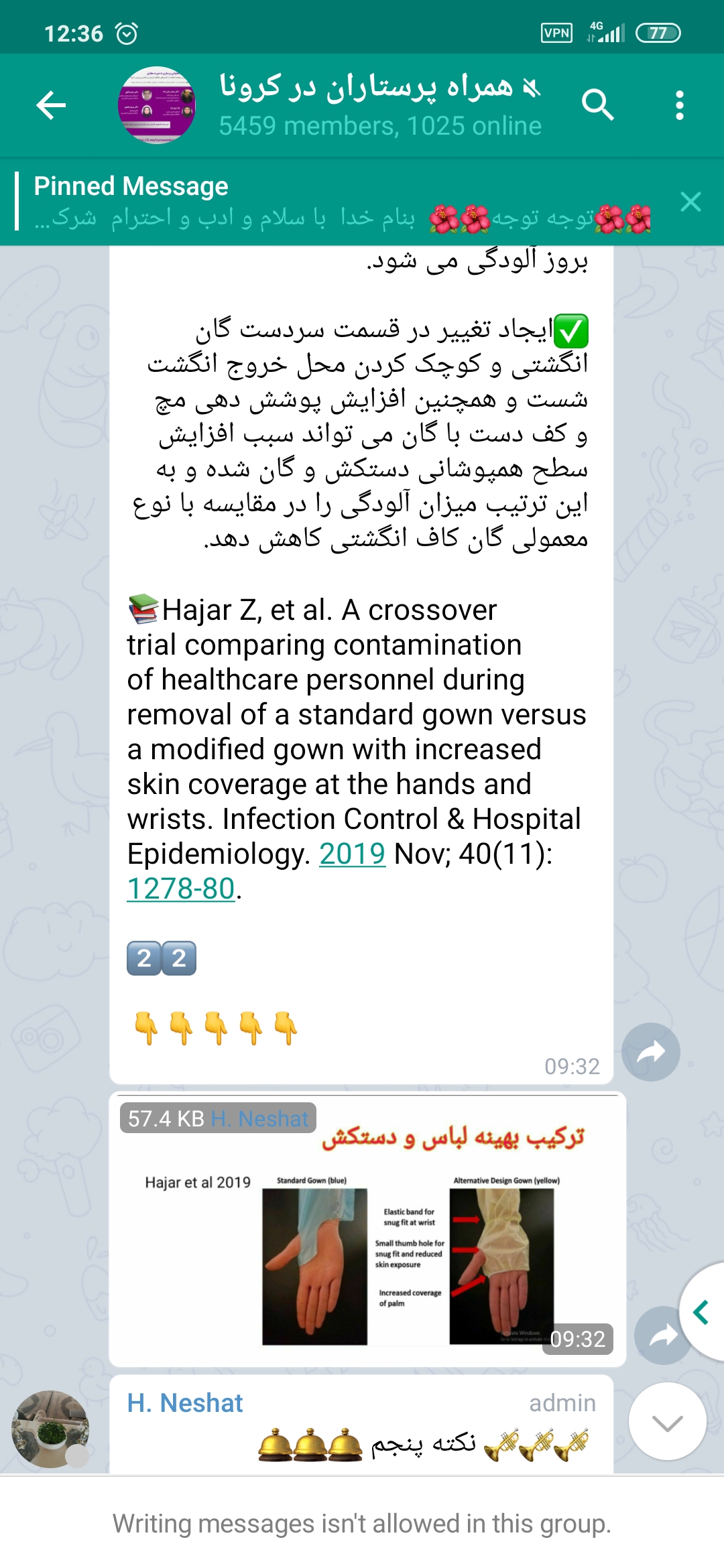Viewport: 724px width, 1568px height.
Task: Dismiss the pinned message bar
Action: pos(690,202)
